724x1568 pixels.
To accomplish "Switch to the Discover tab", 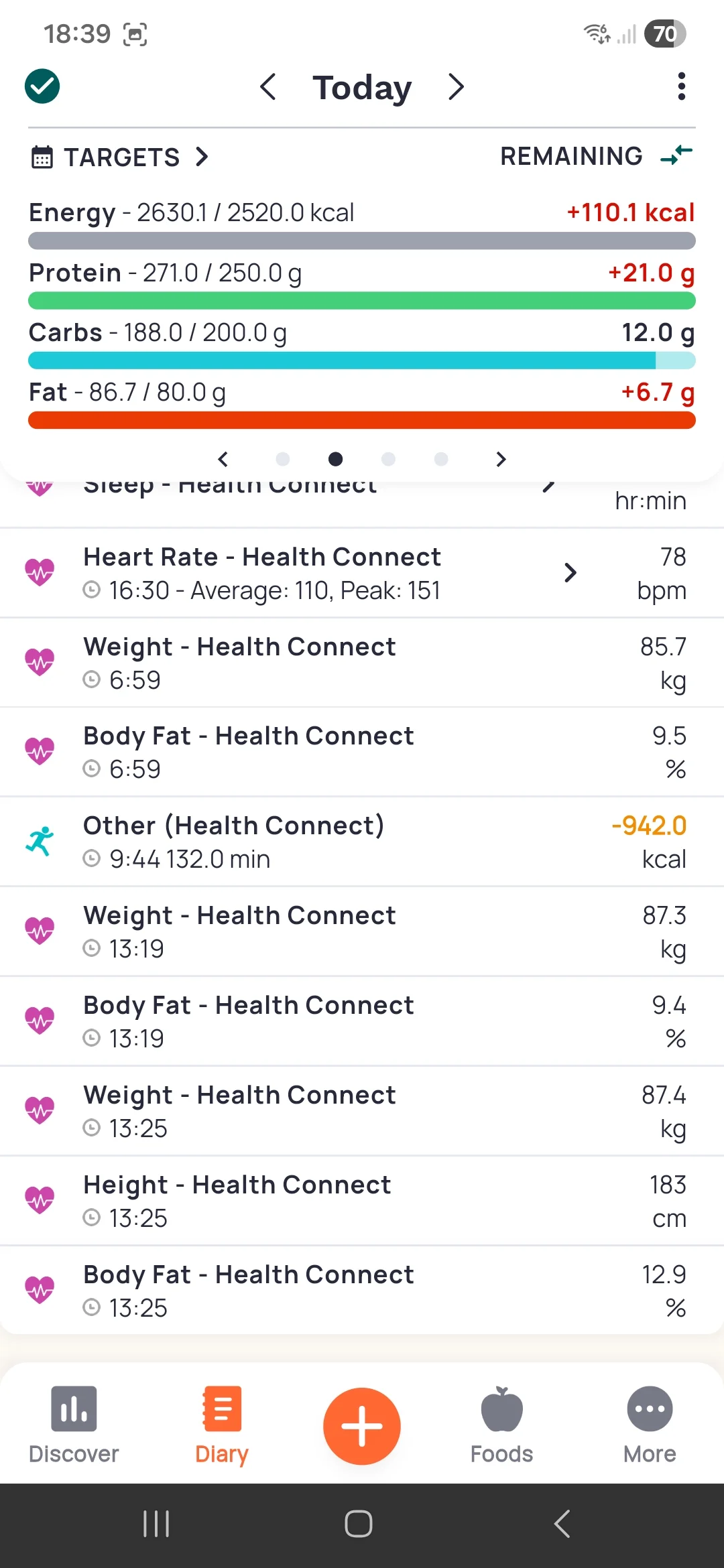I will (74, 1425).
